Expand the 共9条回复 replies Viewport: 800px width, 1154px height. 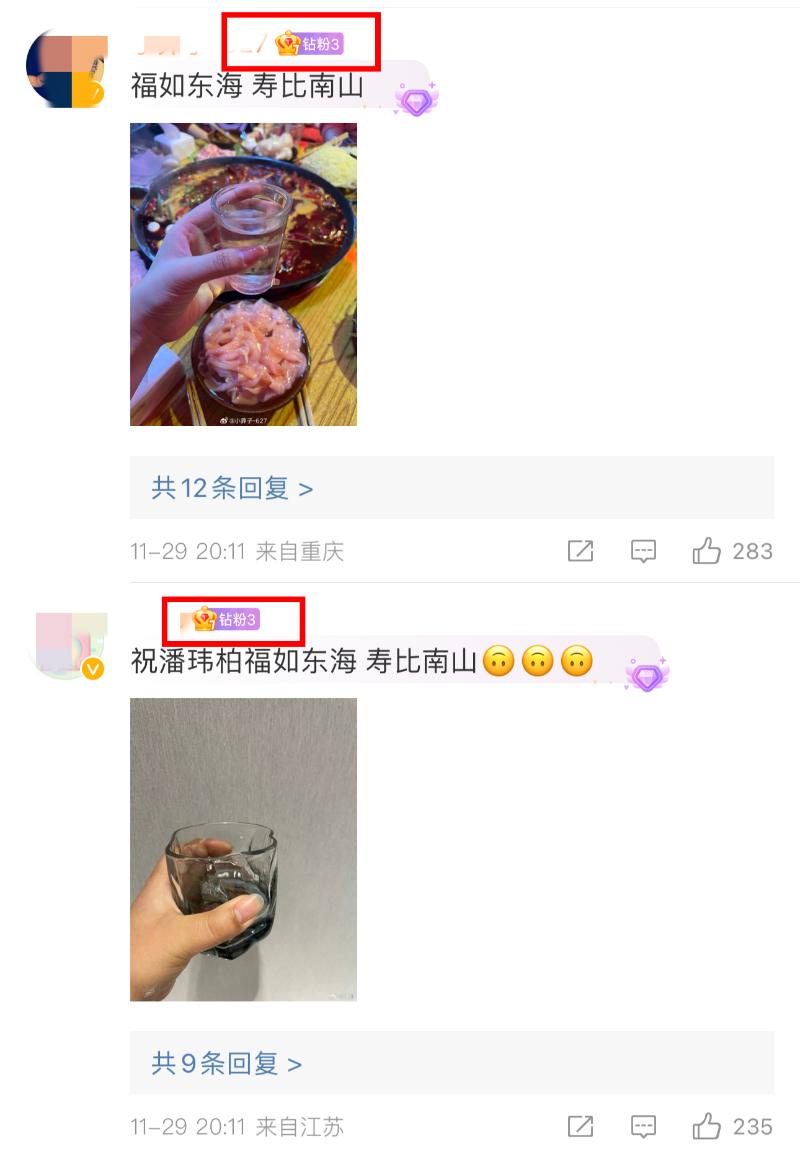click(226, 1063)
